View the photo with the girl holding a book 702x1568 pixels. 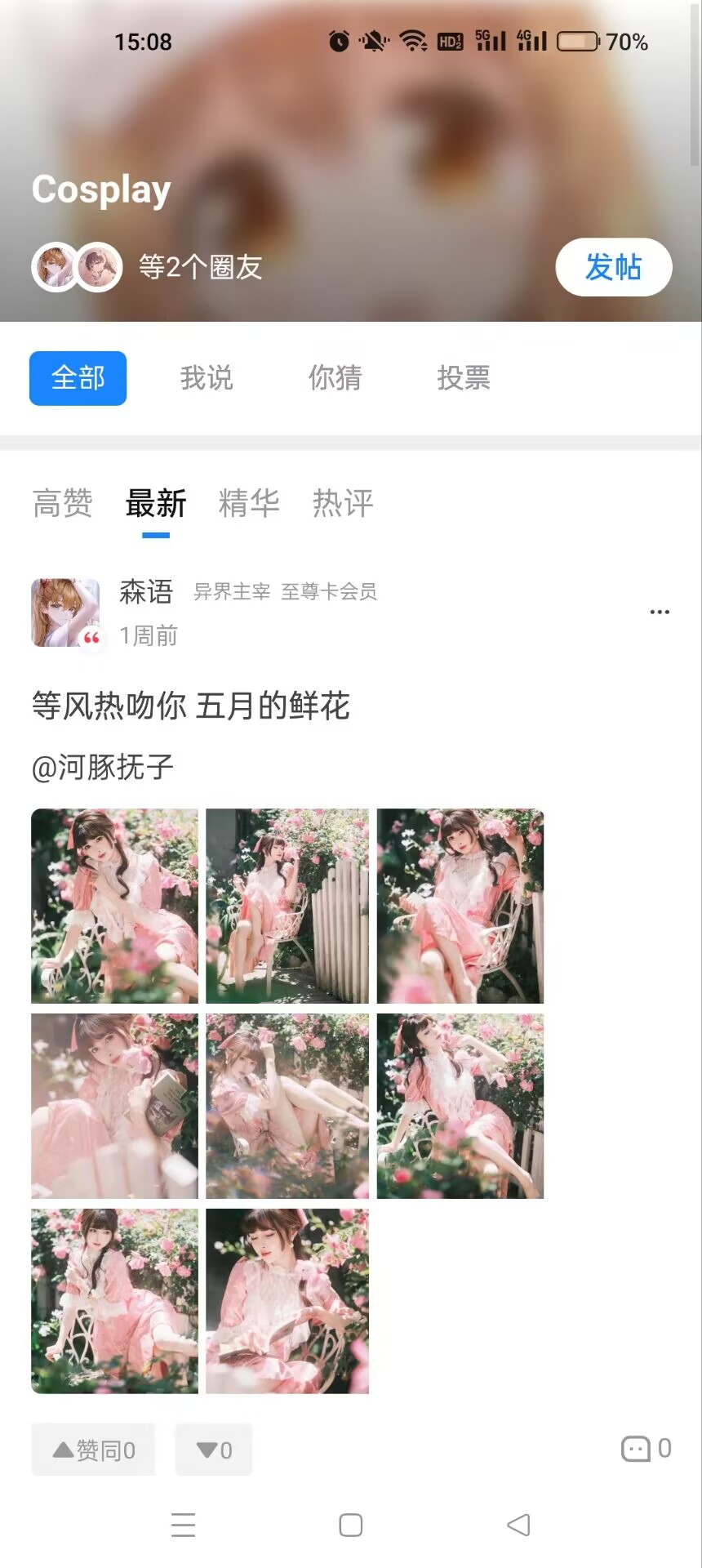[x=114, y=1106]
